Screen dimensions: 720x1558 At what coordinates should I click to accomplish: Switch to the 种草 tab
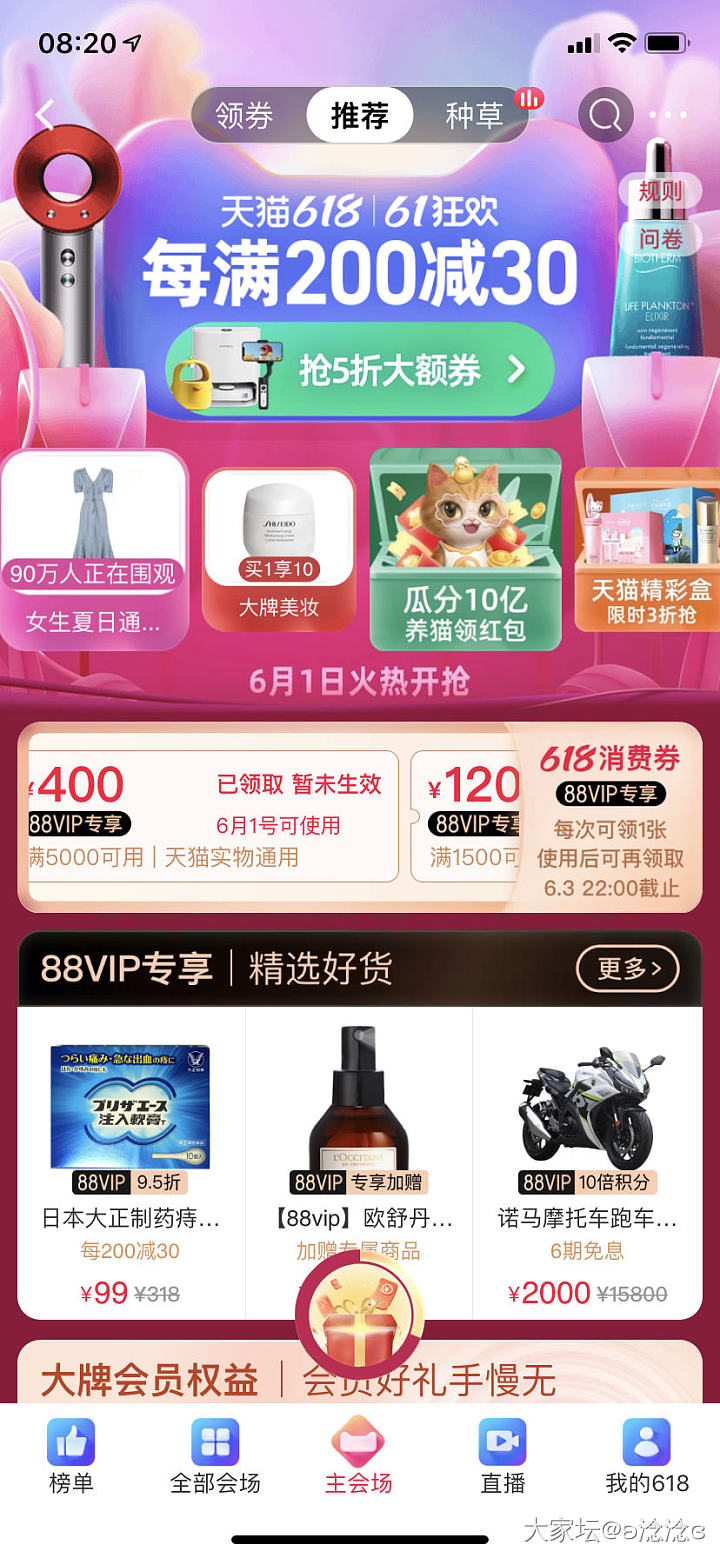coord(474,115)
